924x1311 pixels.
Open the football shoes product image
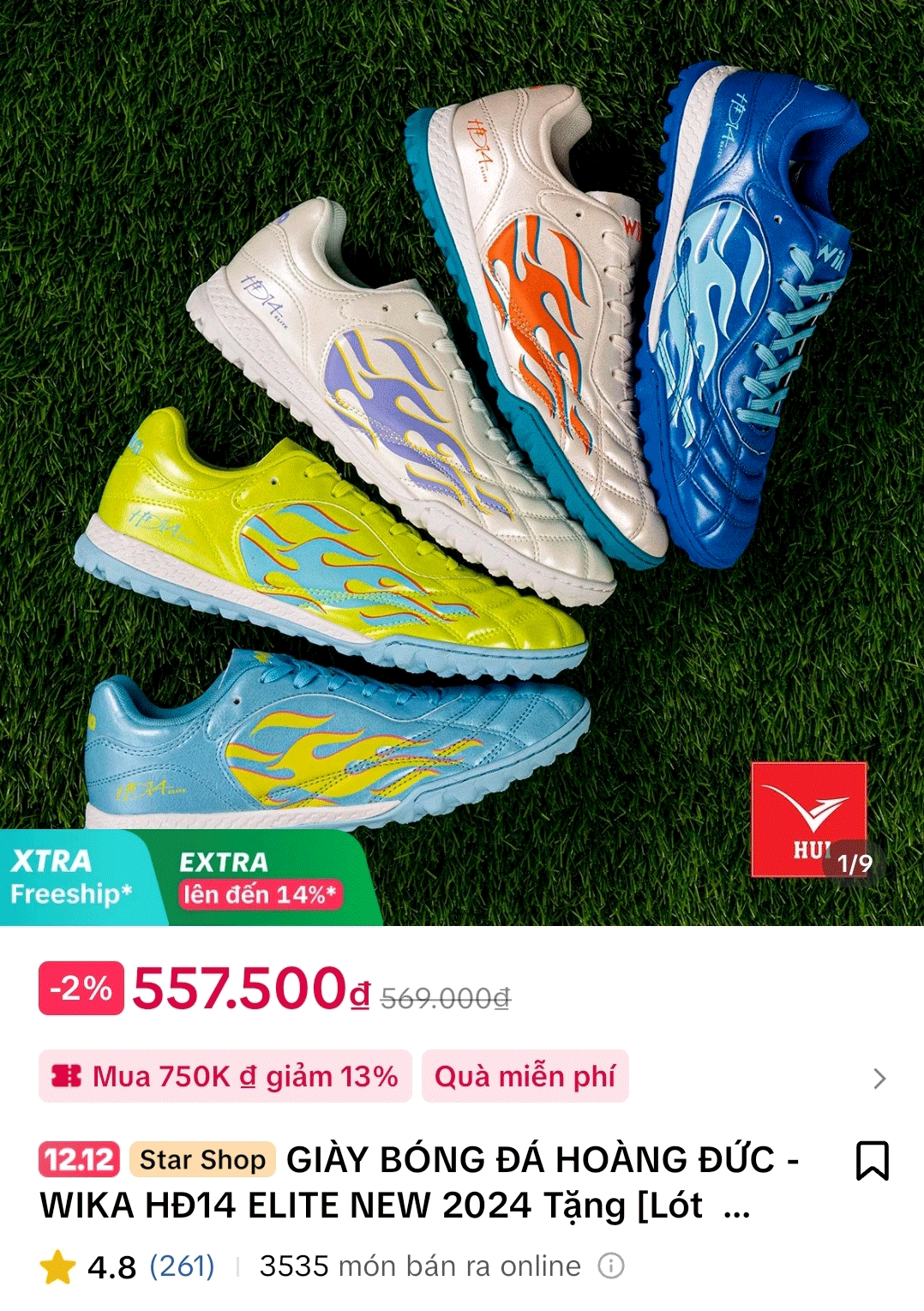(462, 429)
